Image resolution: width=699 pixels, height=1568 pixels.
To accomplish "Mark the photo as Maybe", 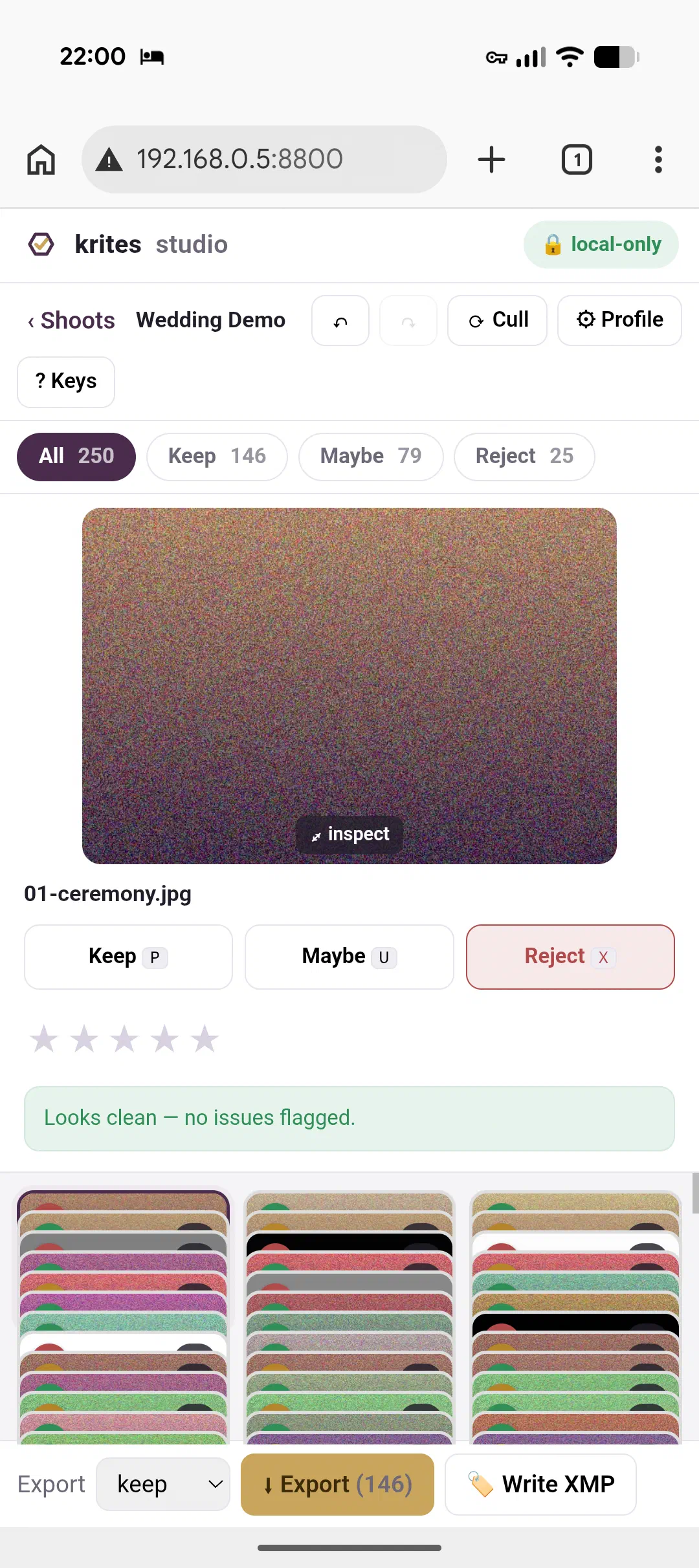I will click(x=349, y=957).
